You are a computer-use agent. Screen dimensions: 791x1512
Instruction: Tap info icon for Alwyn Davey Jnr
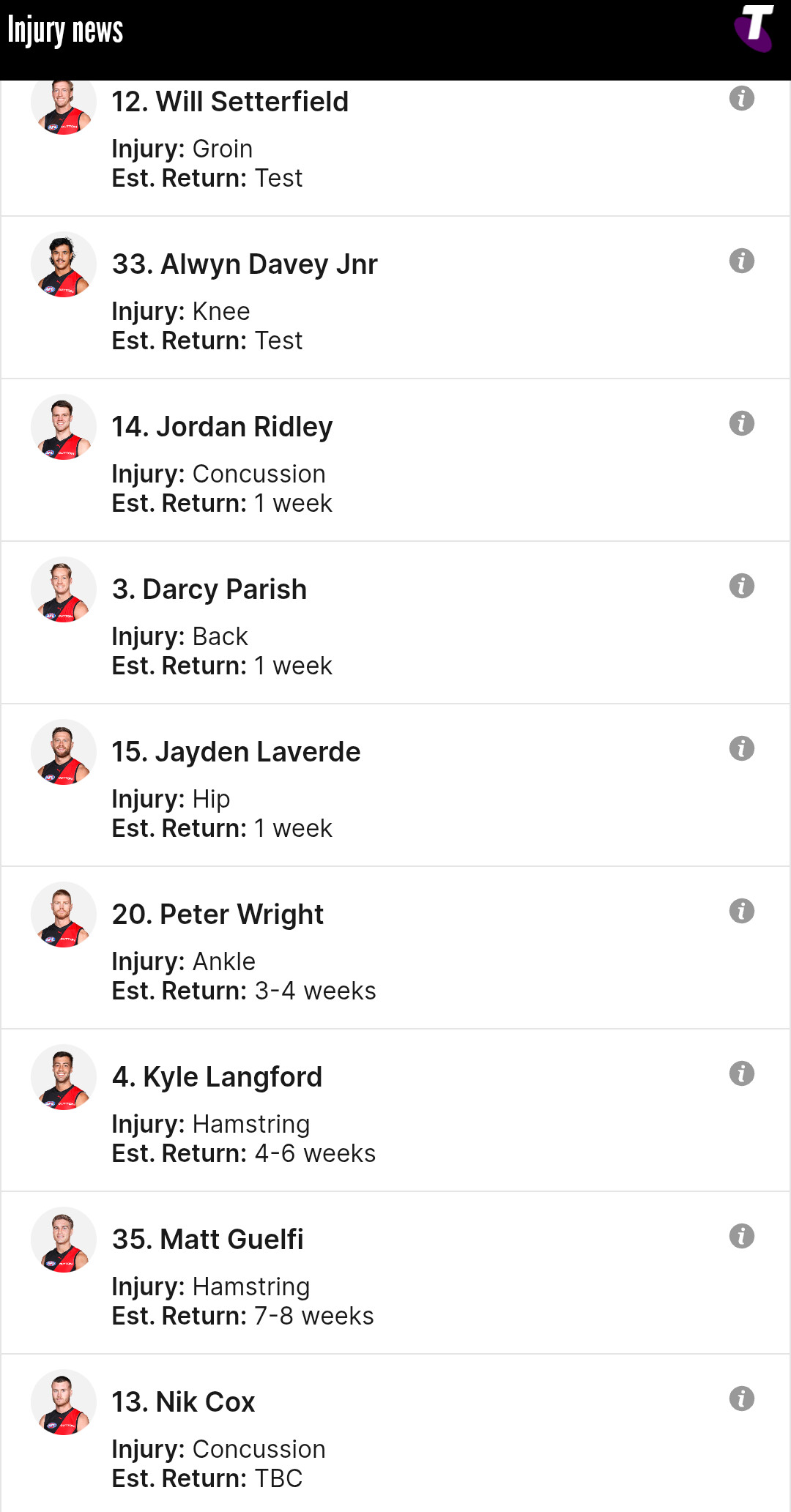point(741,261)
